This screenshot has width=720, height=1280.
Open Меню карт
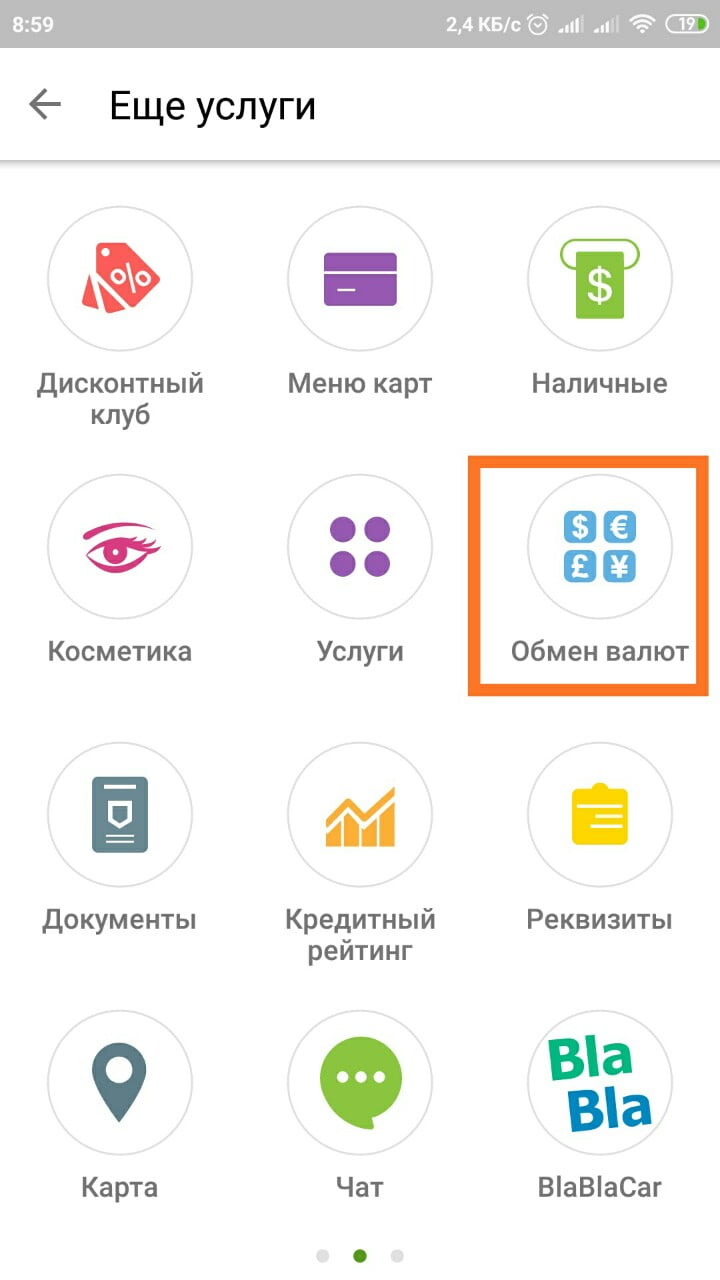[x=360, y=278]
